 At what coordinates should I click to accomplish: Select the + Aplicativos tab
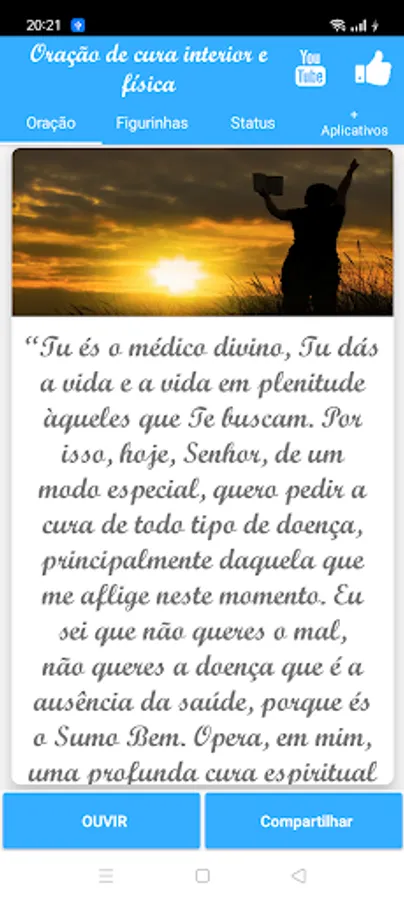(354, 123)
